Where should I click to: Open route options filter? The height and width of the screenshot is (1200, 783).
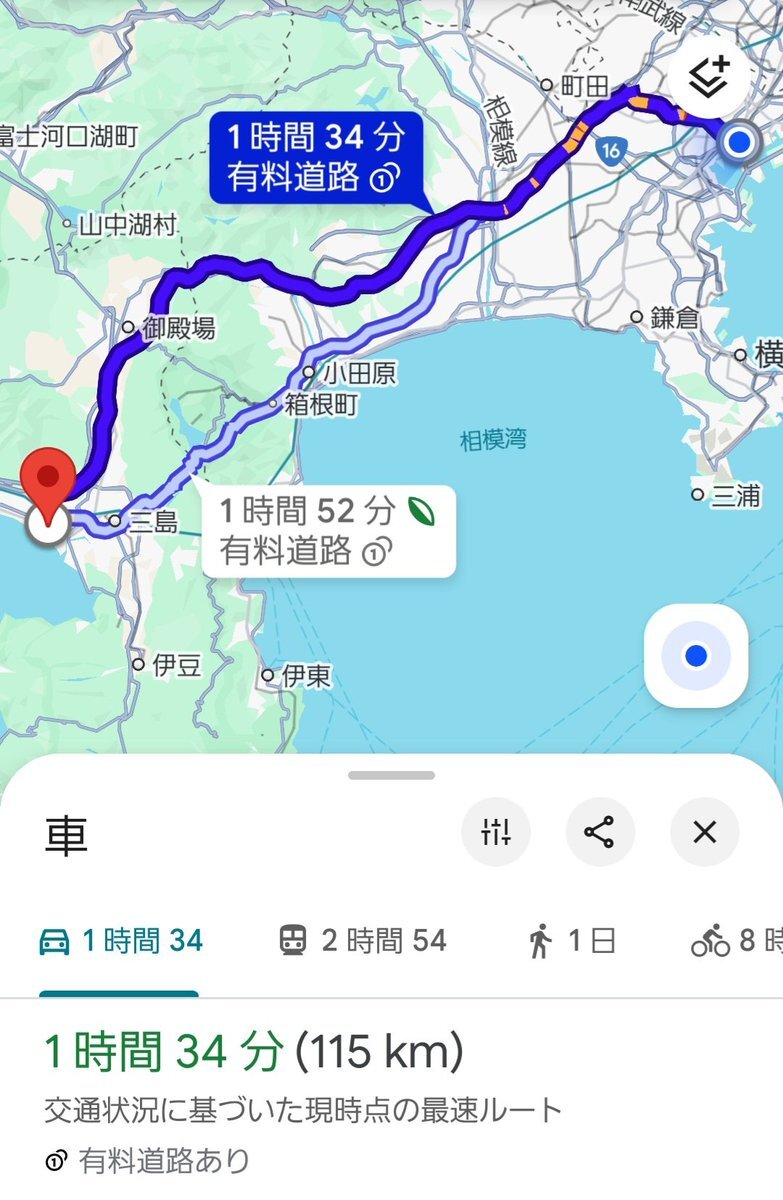[496, 831]
